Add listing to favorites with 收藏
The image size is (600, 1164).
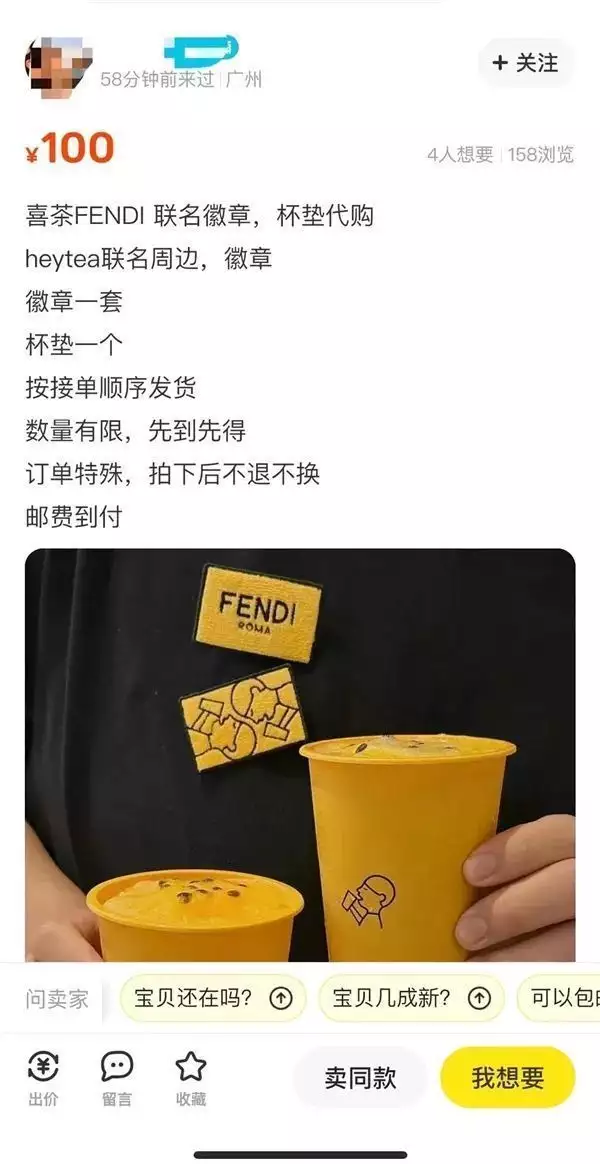click(x=190, y=1079)
